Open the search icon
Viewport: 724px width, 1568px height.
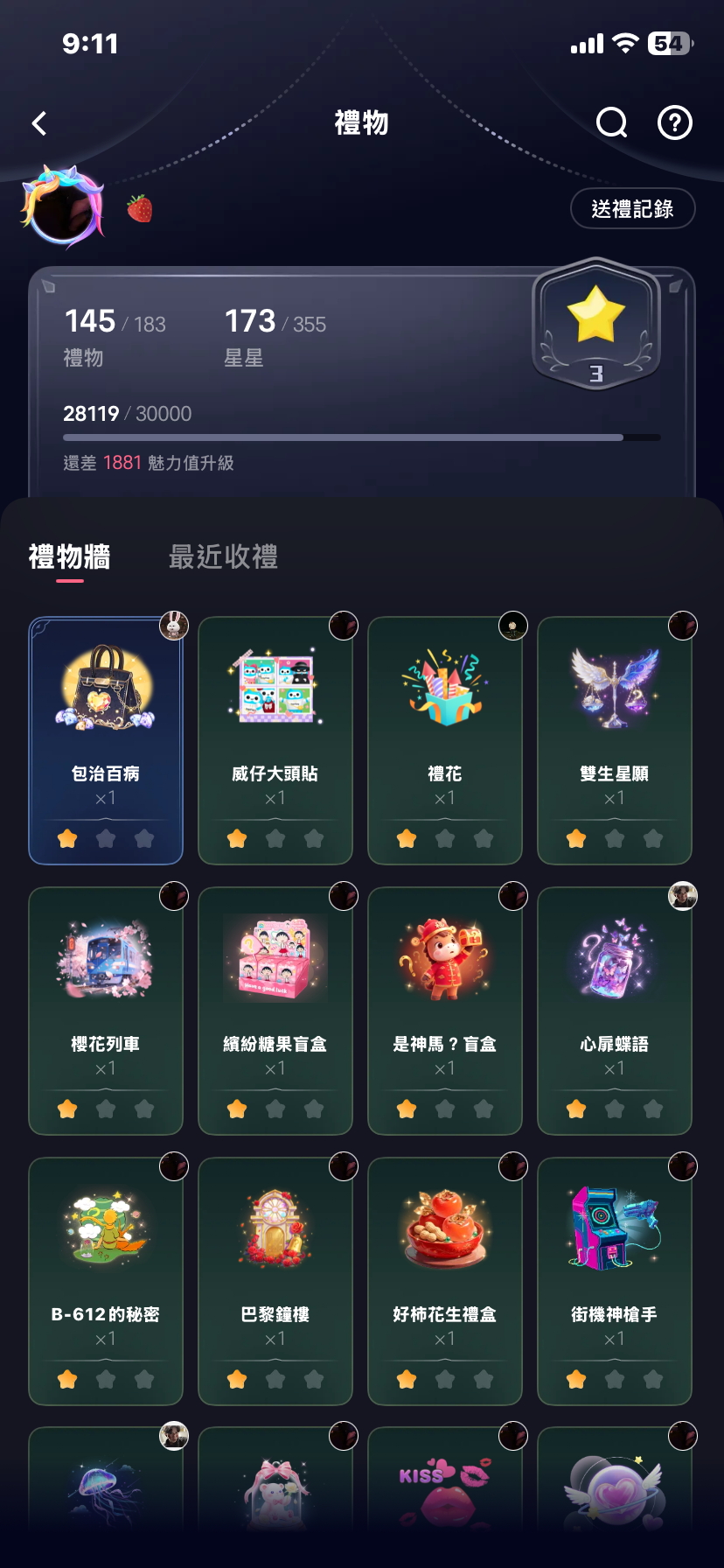(x=611, y=123)
